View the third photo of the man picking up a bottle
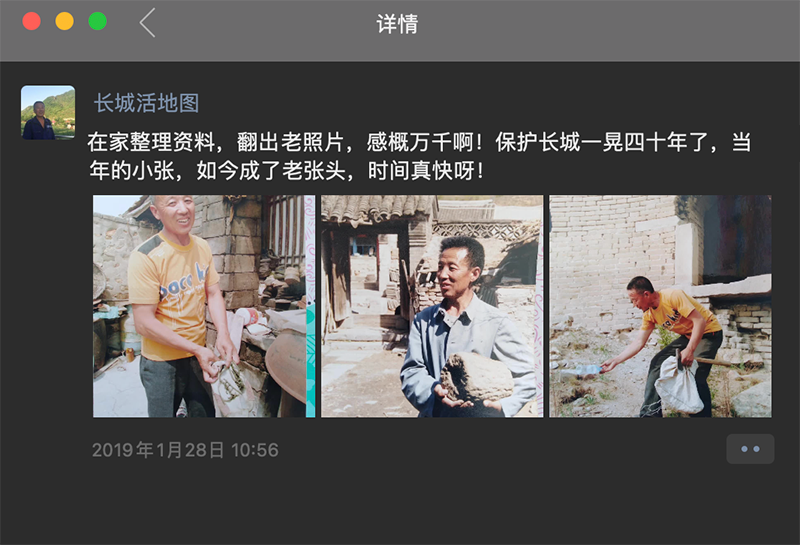Image resolution: width=800 pixels, height=545 pixels. pos(660,306)
